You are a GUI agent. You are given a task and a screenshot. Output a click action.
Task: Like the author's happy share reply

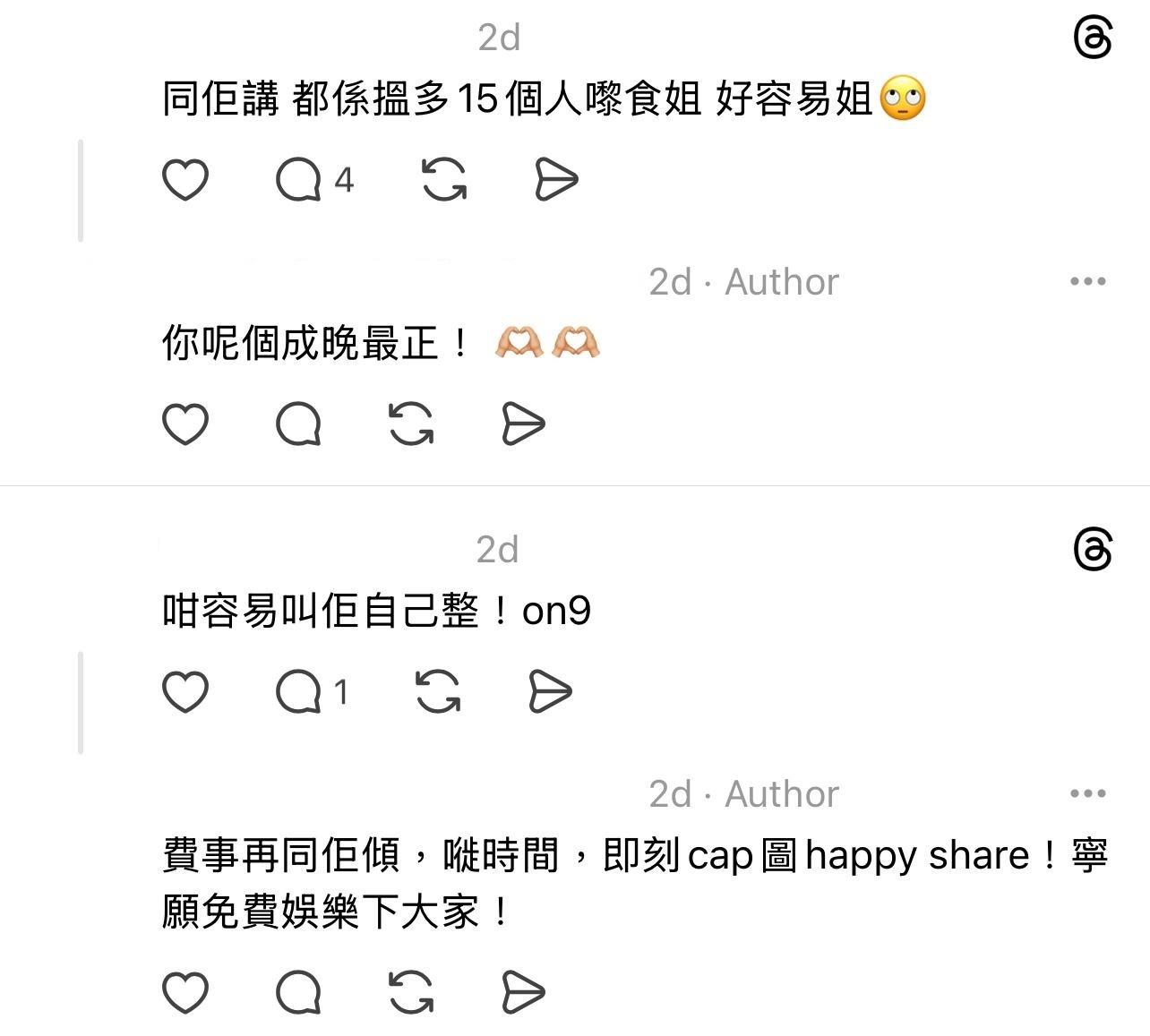coord(185,992)
